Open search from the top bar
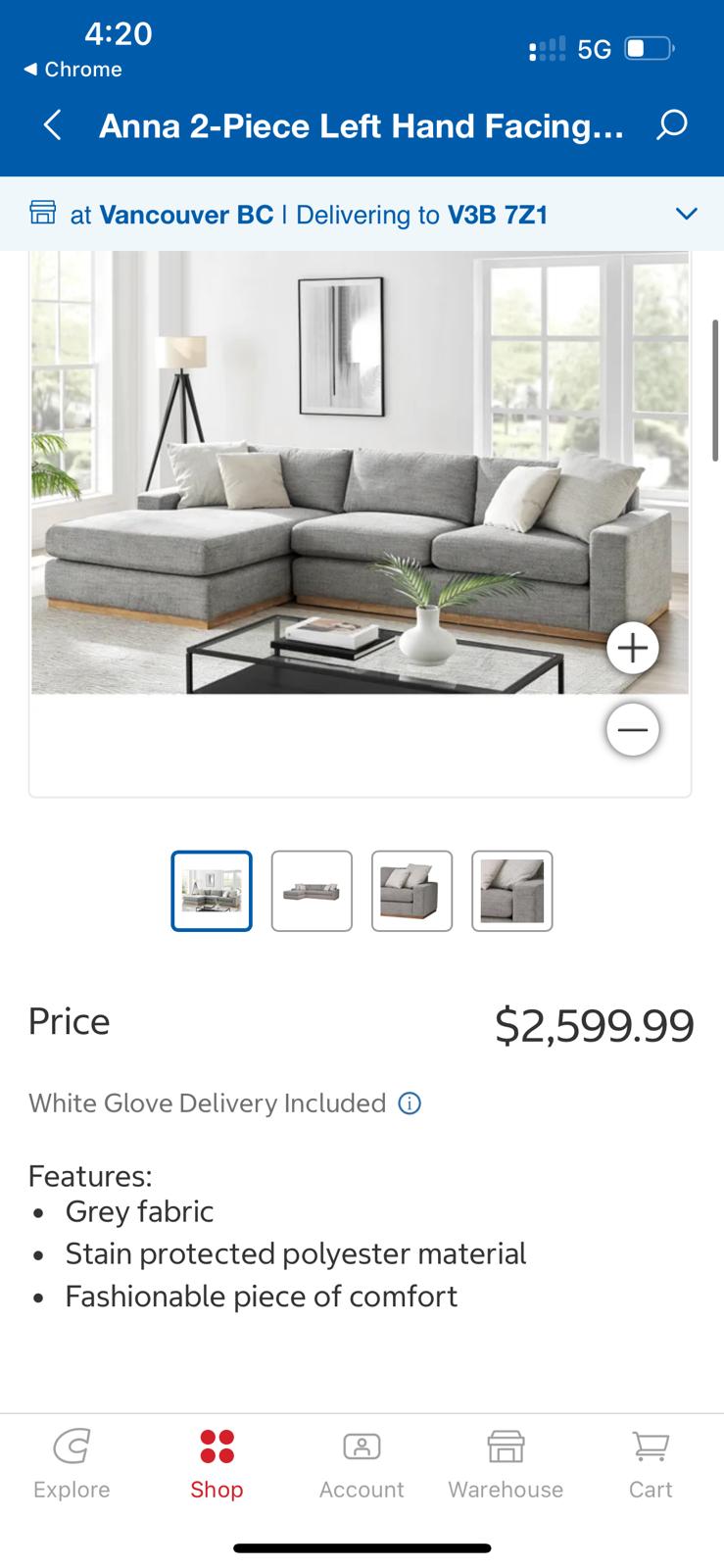This screenshot has height=1568, width=724. (x=671, y=125)
